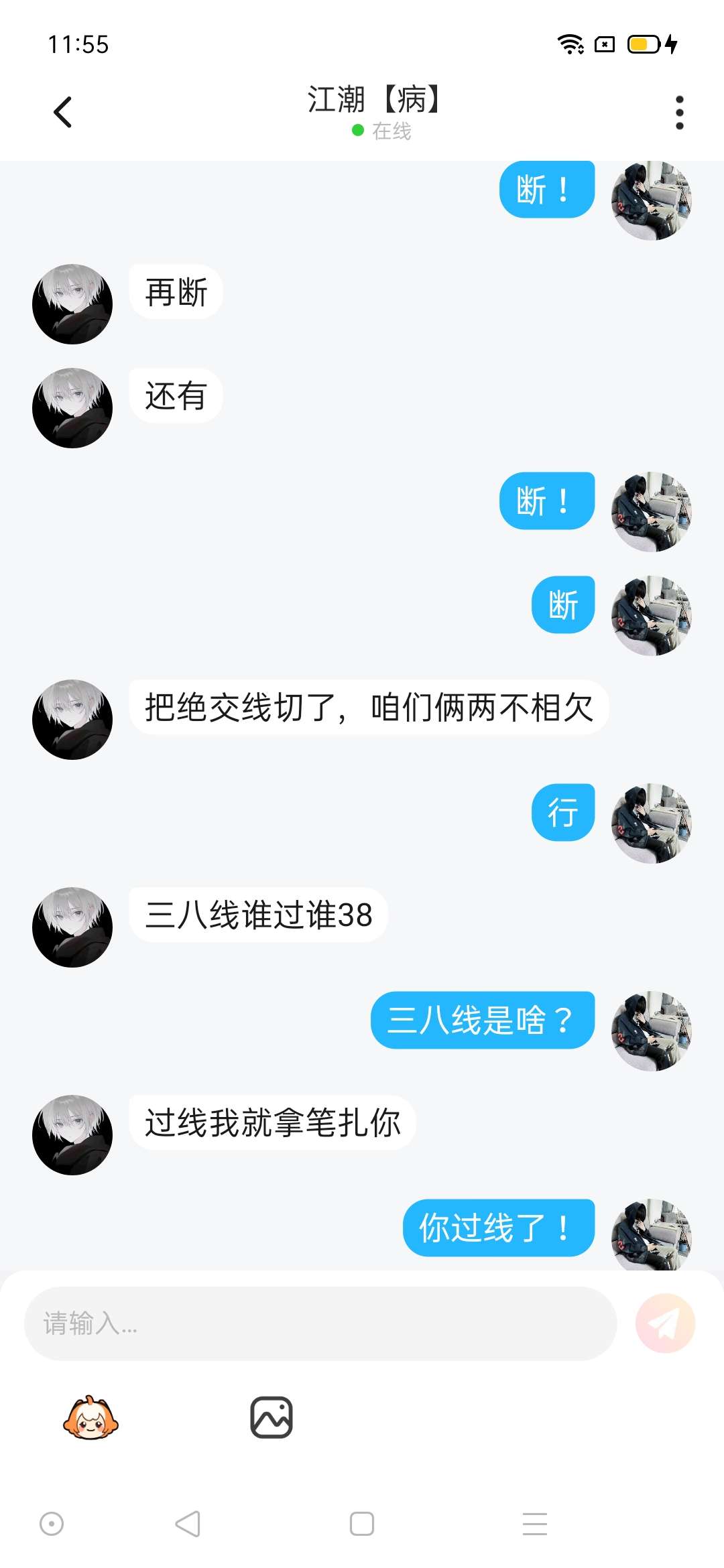Attach an image from gallery
The height and width of the screenshot is (1568, 724).
point(271,1417)
